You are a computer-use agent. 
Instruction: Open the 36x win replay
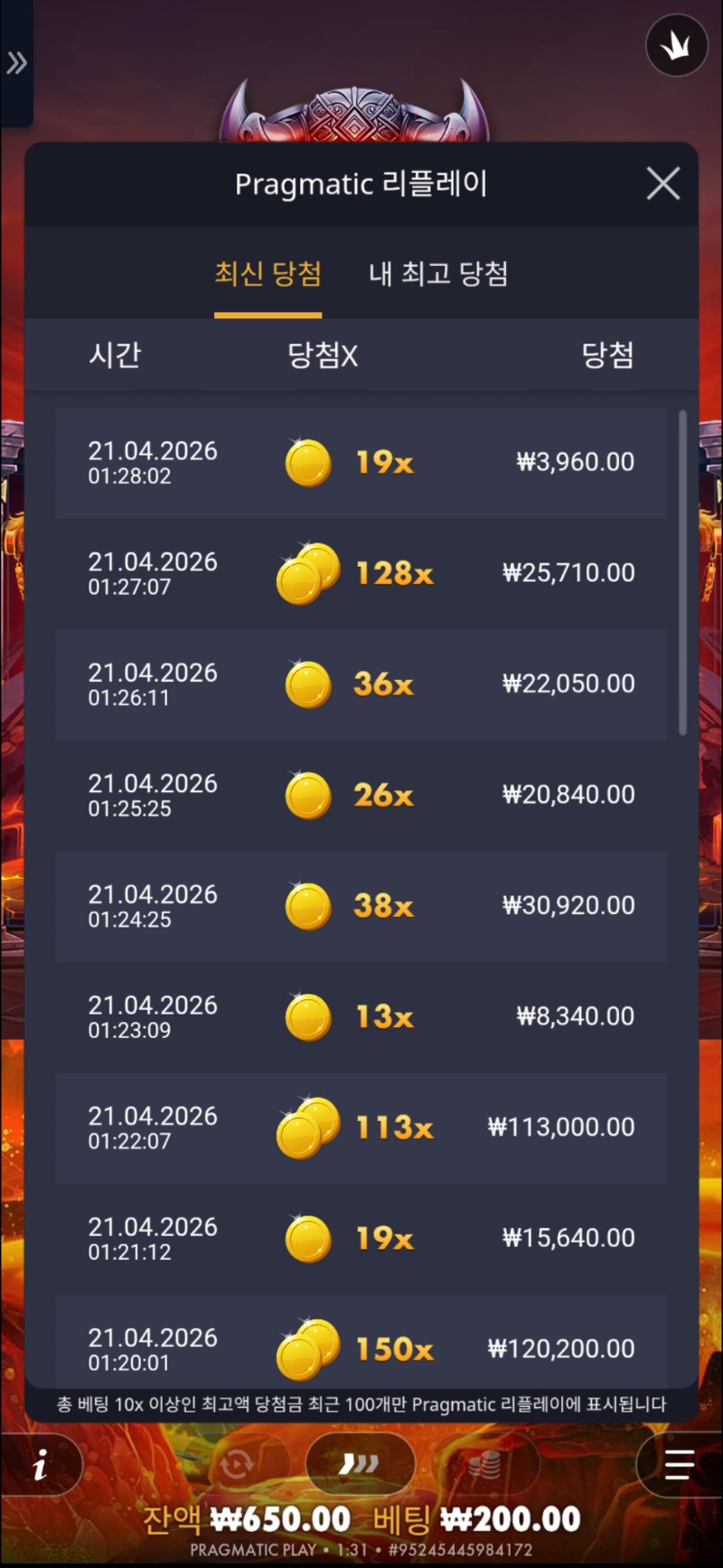[361, 685]
